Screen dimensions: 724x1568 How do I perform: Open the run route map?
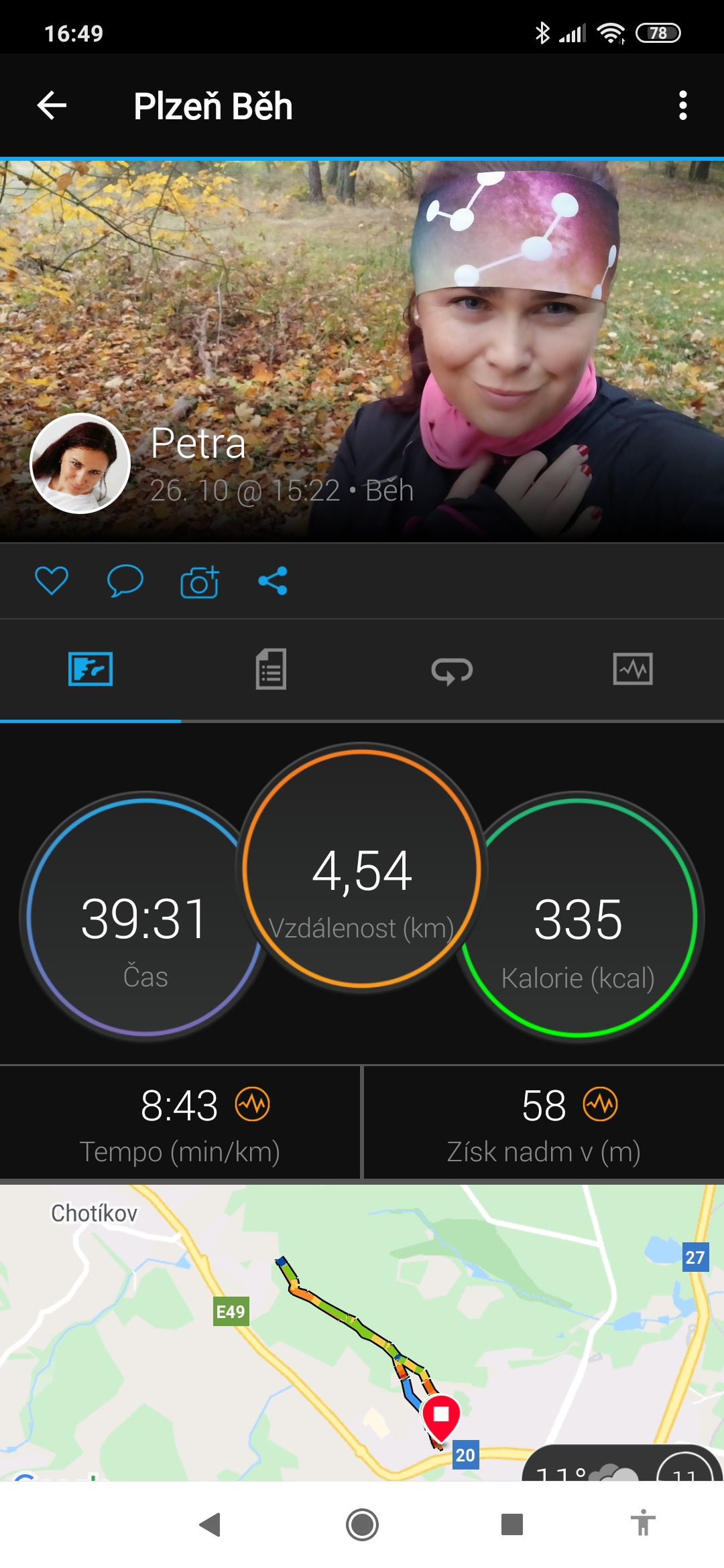click(362, 1332)
